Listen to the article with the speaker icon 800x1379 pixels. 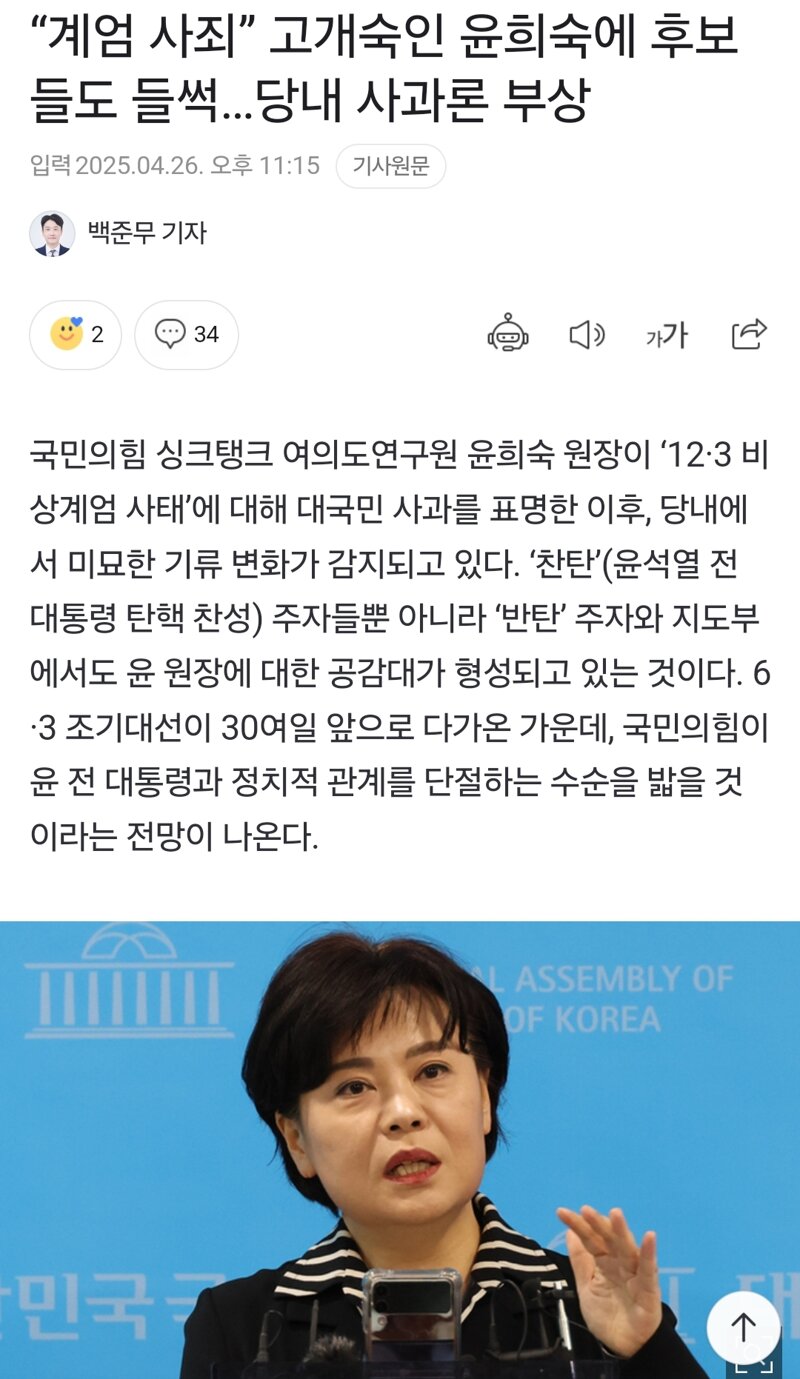point(587,335)
